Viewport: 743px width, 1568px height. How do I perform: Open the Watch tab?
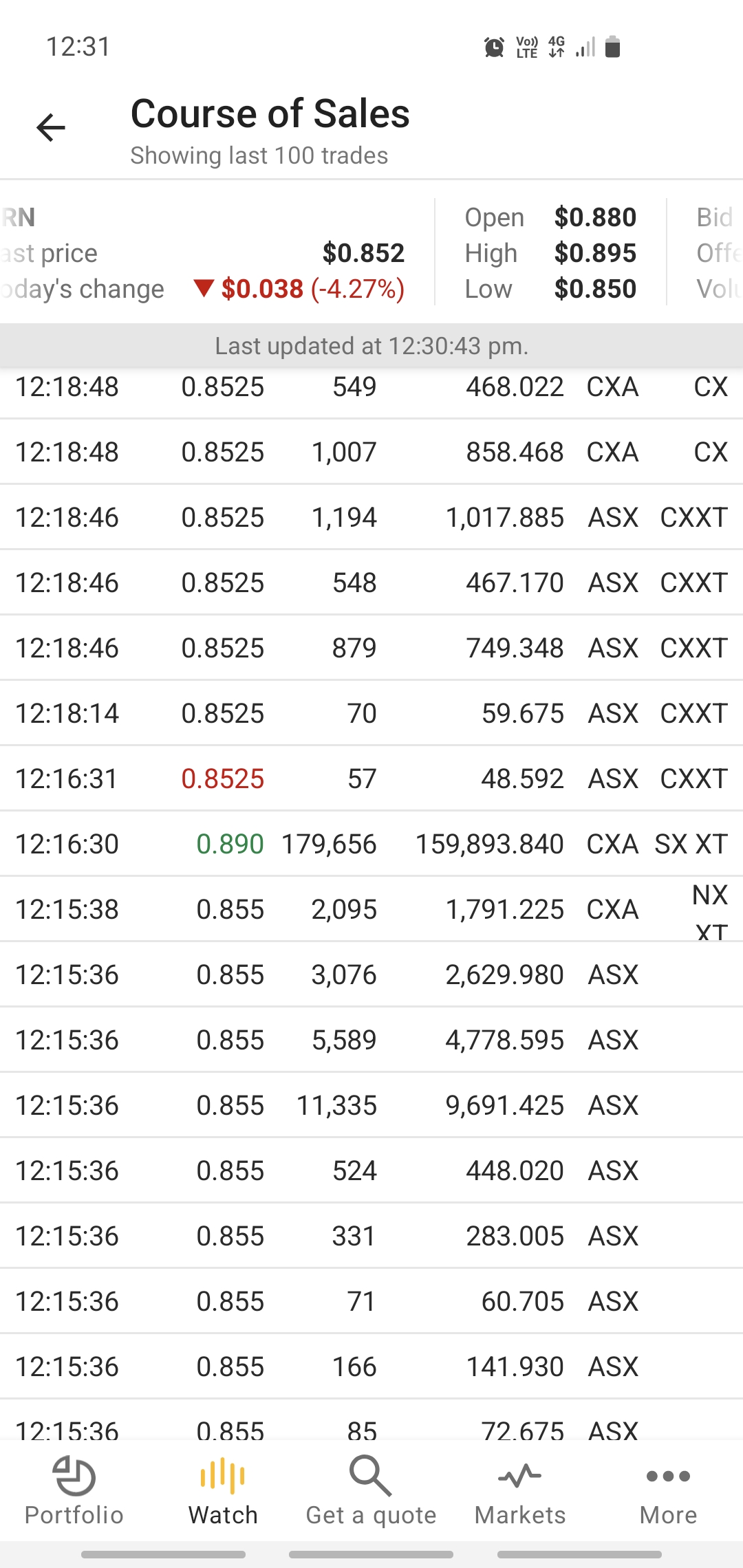click(223, 1490)
